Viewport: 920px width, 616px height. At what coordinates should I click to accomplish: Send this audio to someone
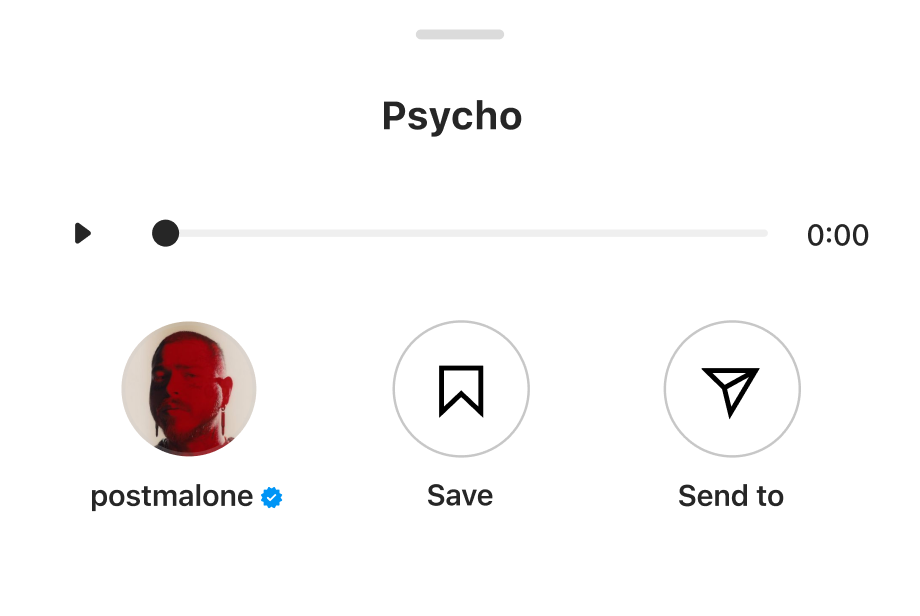click(731, 389)
